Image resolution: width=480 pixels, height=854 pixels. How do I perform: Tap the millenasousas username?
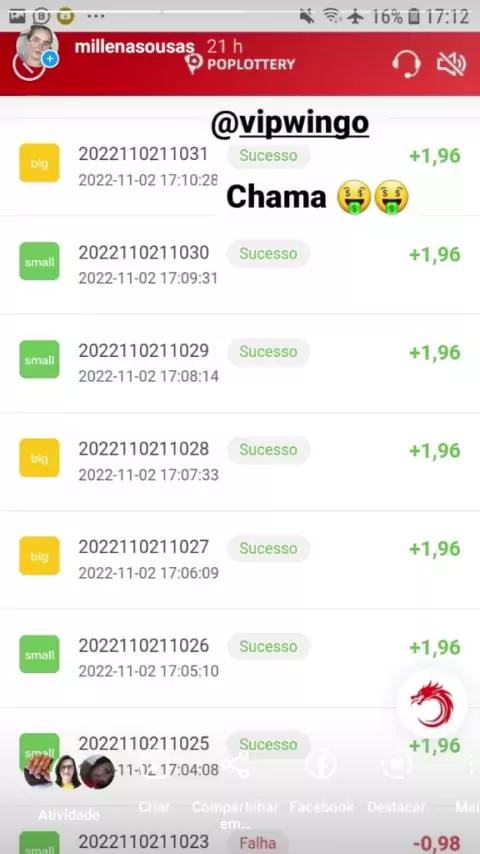point(135,47)
